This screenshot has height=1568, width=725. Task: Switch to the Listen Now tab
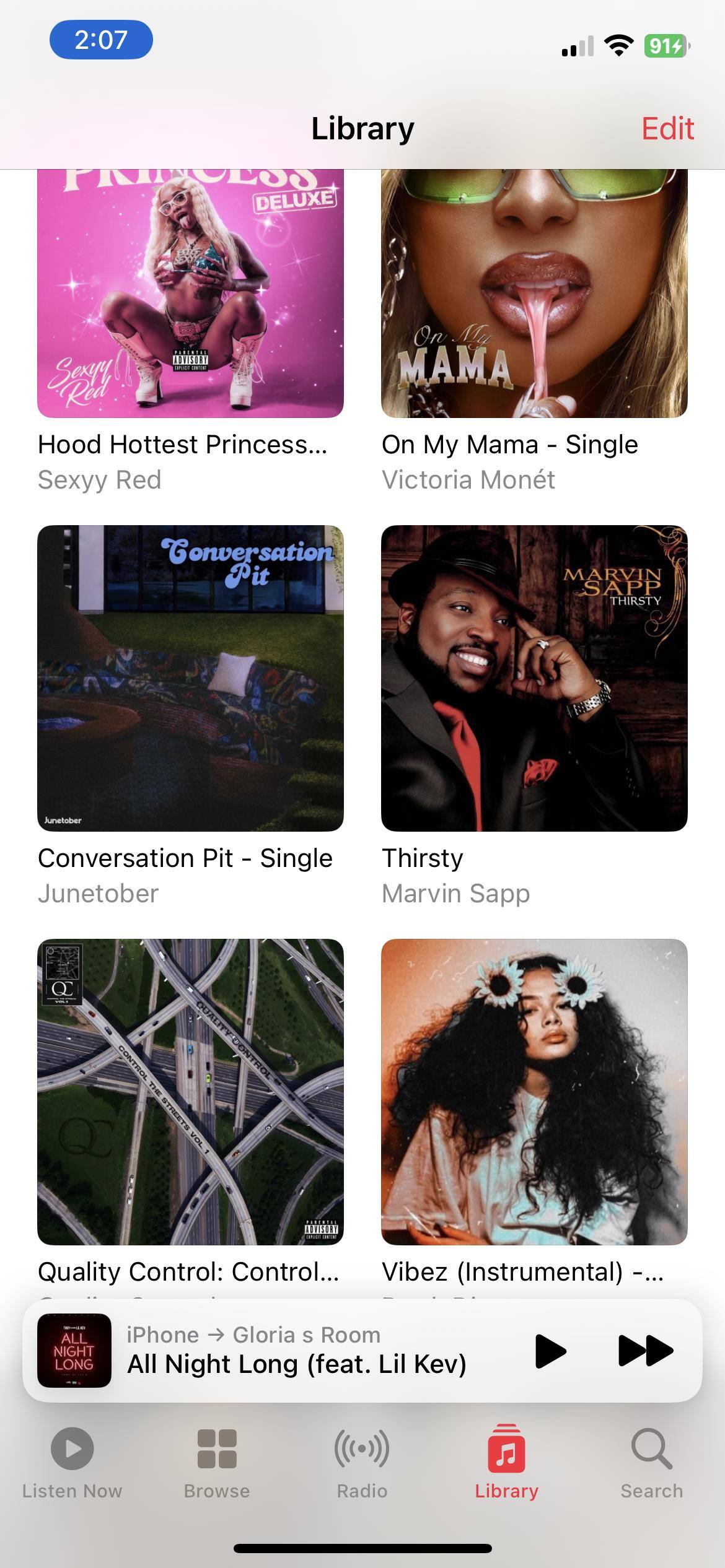click(72, 1463)
